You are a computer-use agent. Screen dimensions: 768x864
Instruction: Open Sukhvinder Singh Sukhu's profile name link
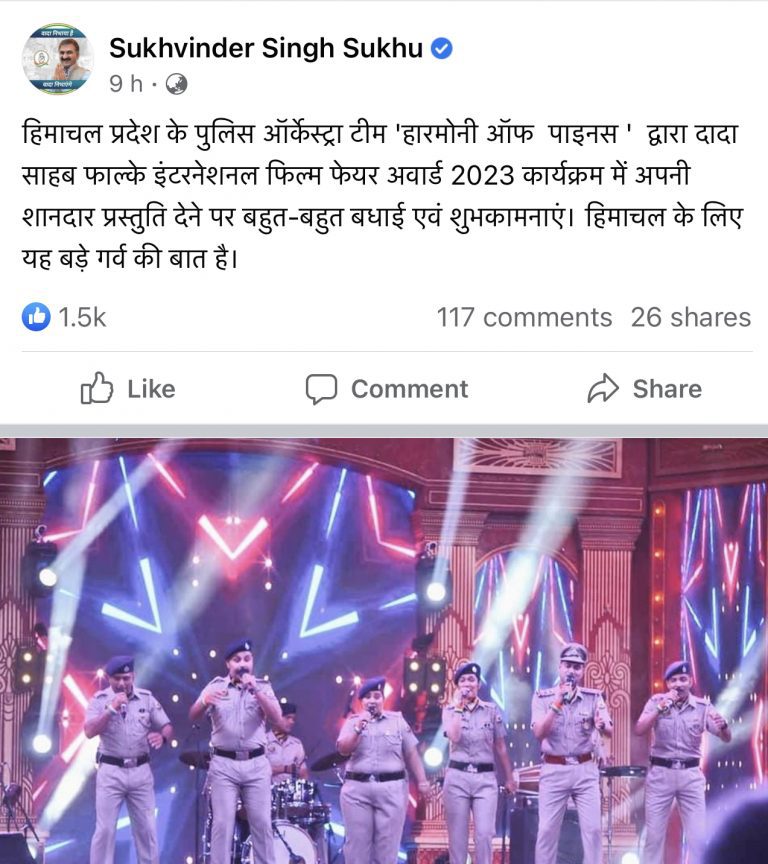[265, 47]
